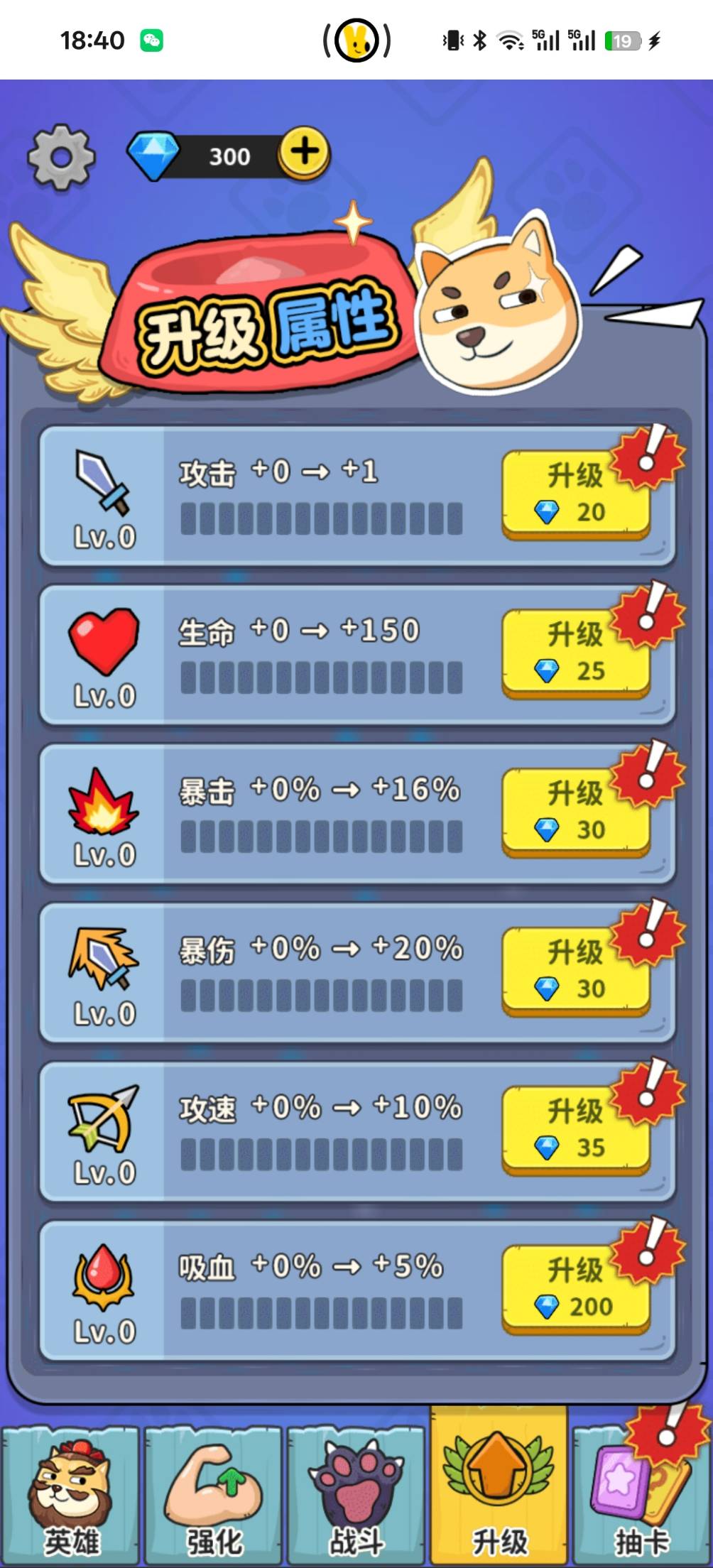This screenshot has height=1568, width=713.
Task: Upgrade 吸血 for 200 diamonds
Action: pos(576,1290)
